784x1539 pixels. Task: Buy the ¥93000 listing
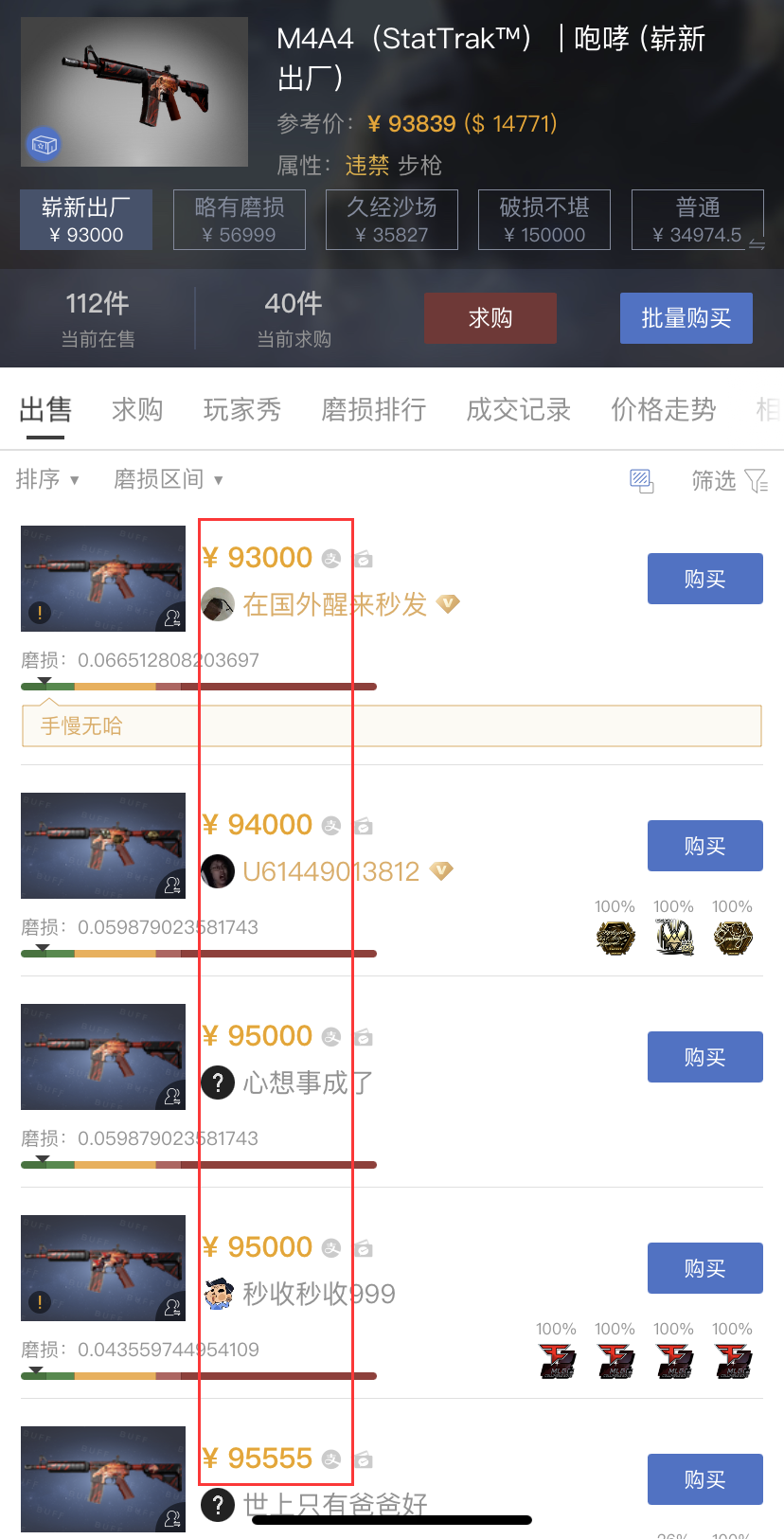point(705,579)
